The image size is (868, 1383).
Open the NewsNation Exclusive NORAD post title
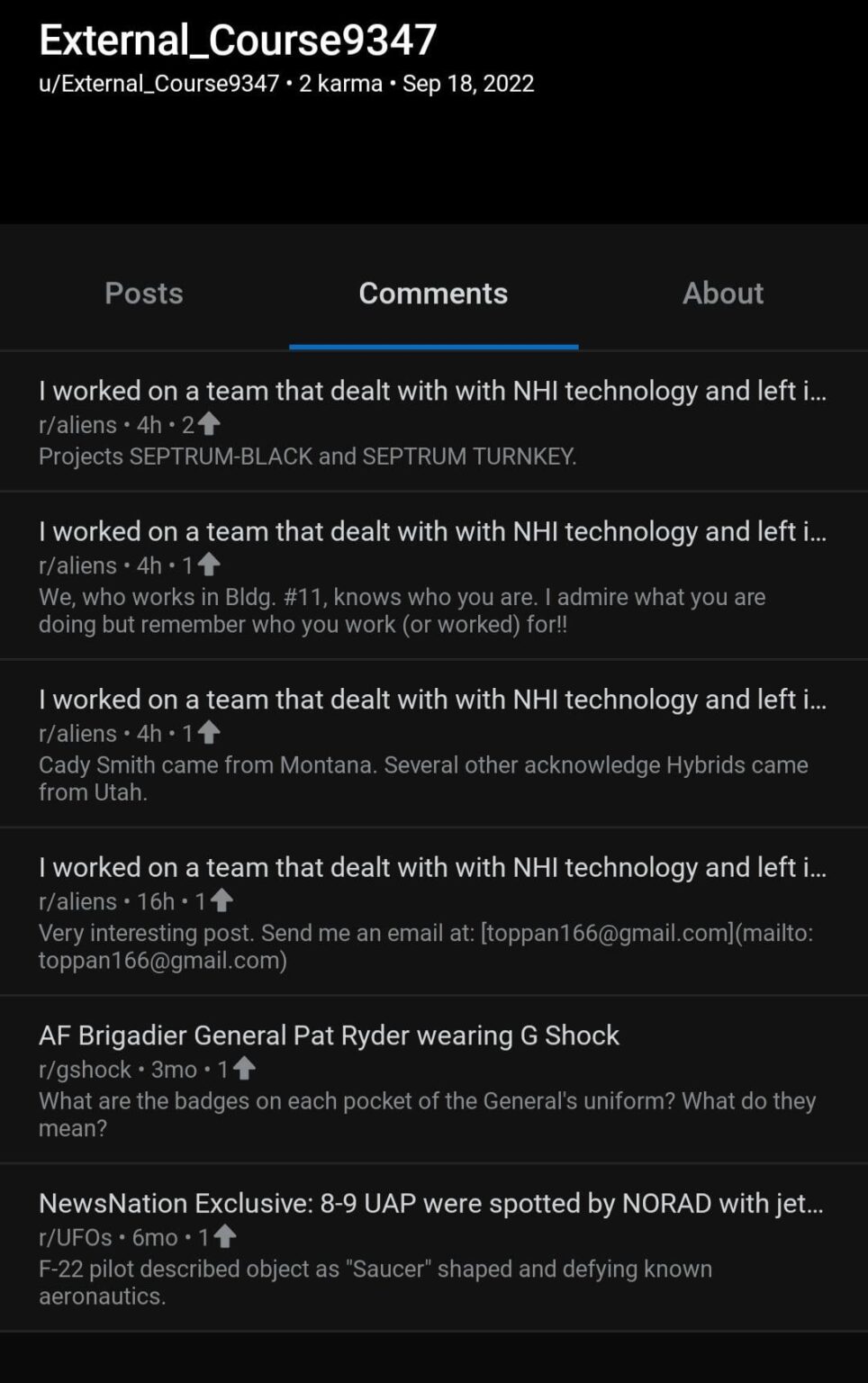tap(432, 1202)
